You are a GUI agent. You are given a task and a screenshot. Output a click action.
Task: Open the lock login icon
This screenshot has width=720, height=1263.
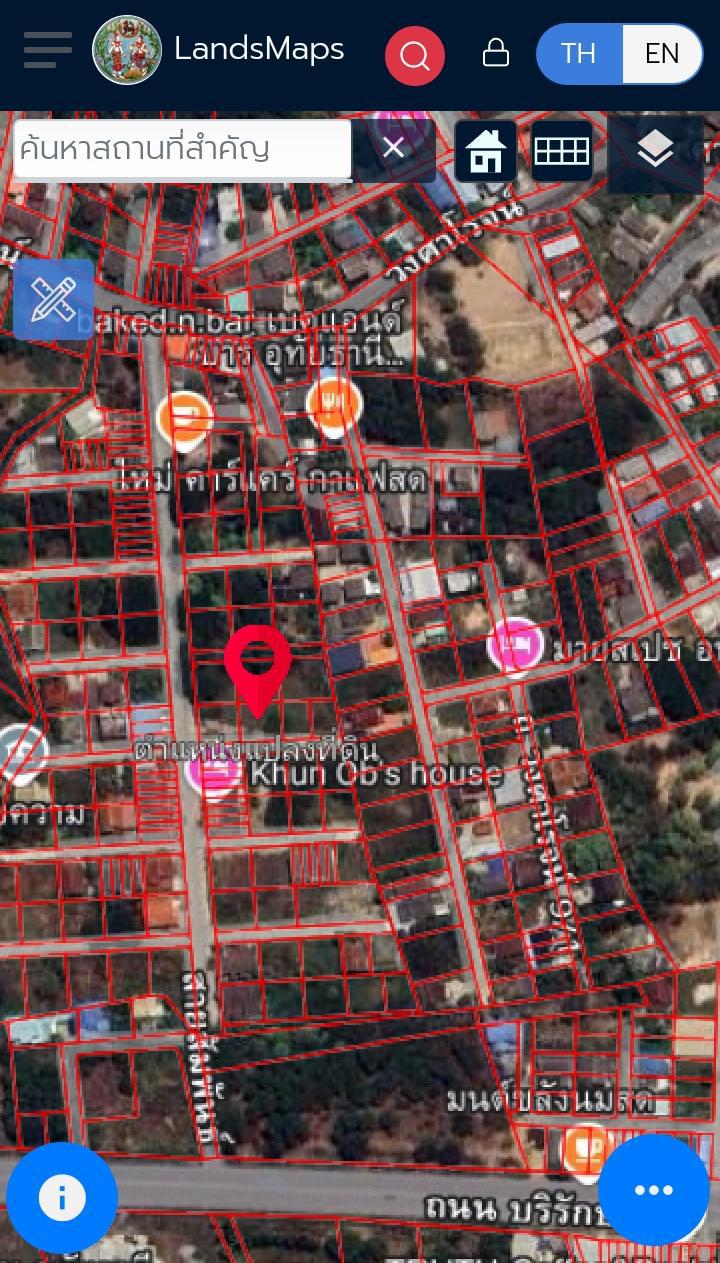click(496, 53)
